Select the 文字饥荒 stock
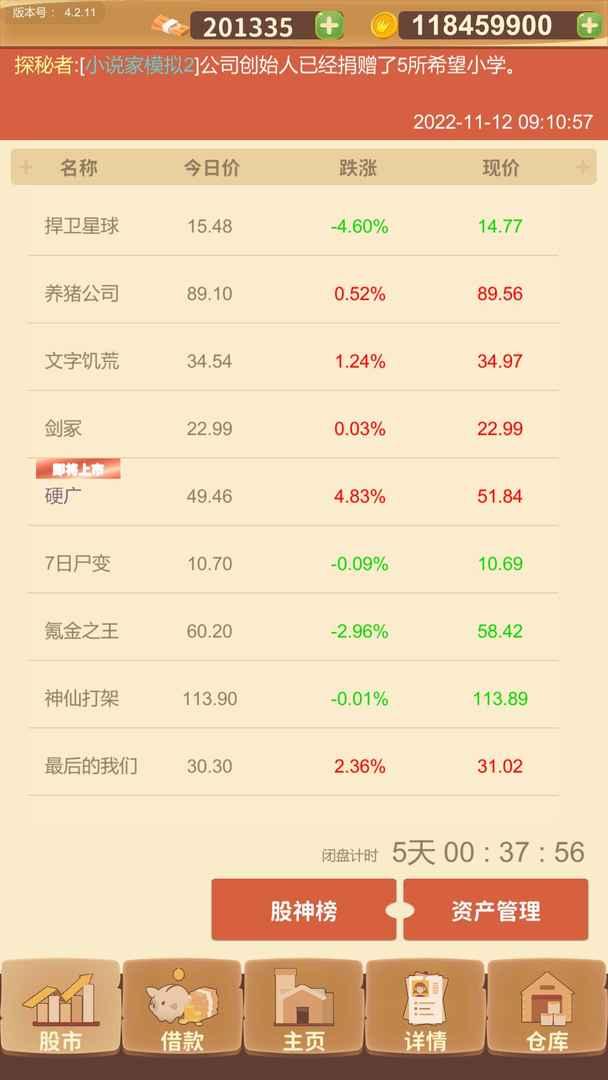Image resolution: width=608 pixels, height=1080 pixels. [293, 360]
